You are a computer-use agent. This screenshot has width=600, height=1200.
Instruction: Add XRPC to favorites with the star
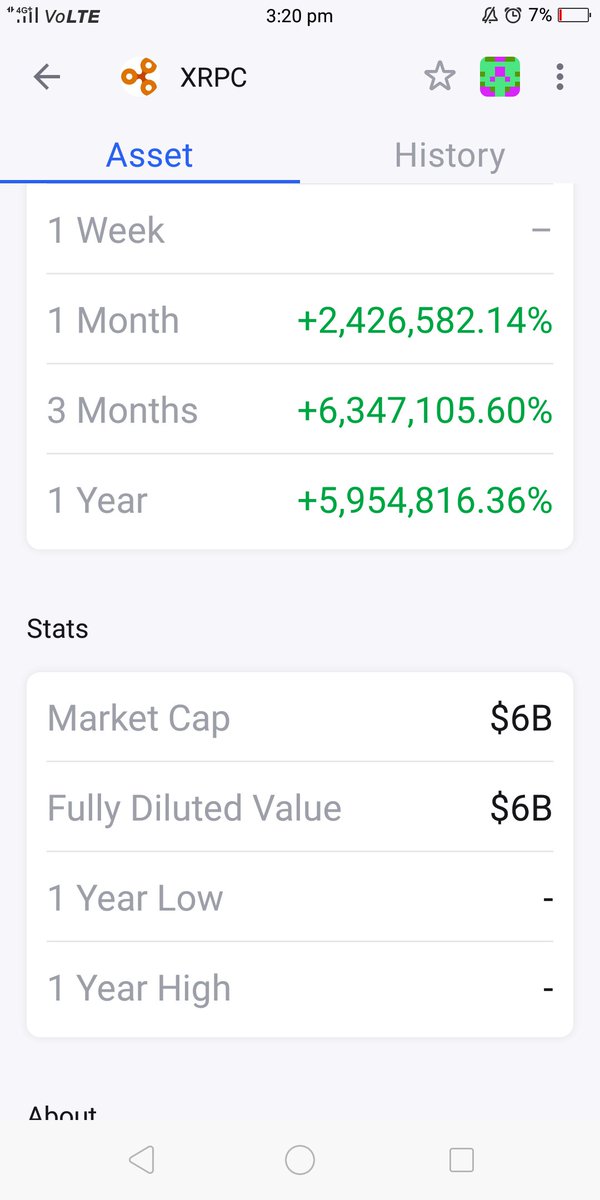440,77
